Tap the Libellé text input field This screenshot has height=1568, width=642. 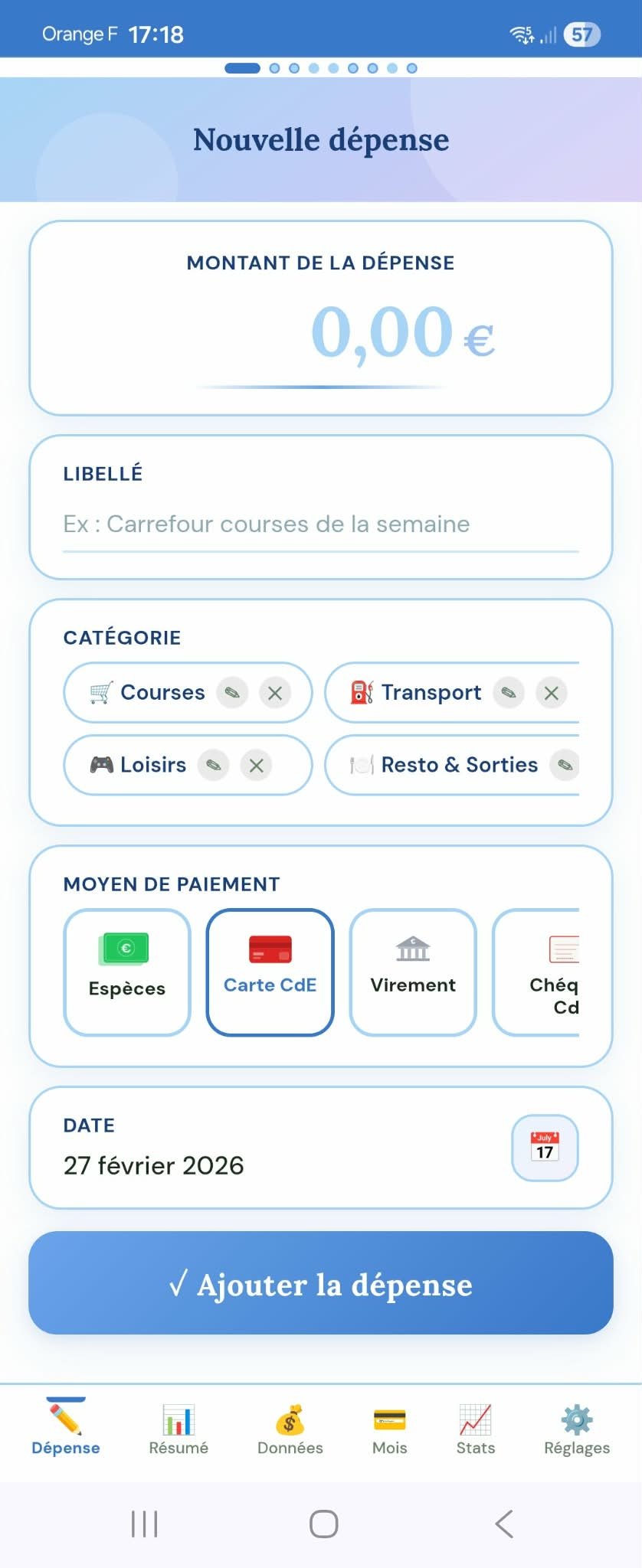[x=321, y=525]
